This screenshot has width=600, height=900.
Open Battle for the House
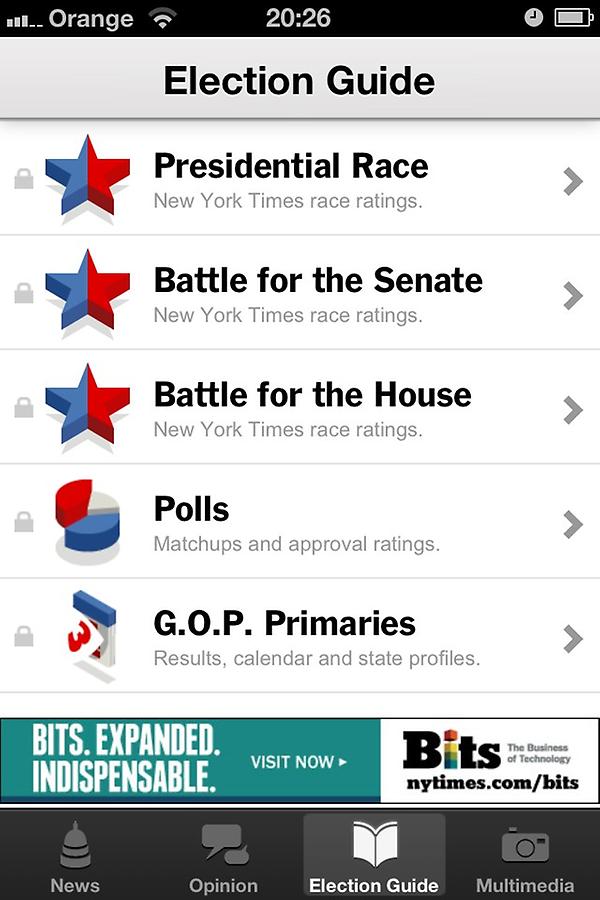300,406
